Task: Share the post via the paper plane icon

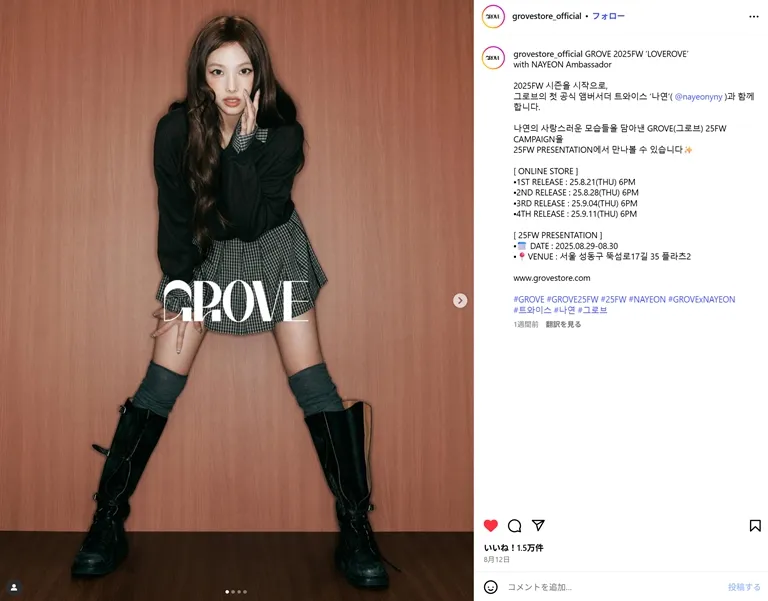Action: click(x=538, y=526)
